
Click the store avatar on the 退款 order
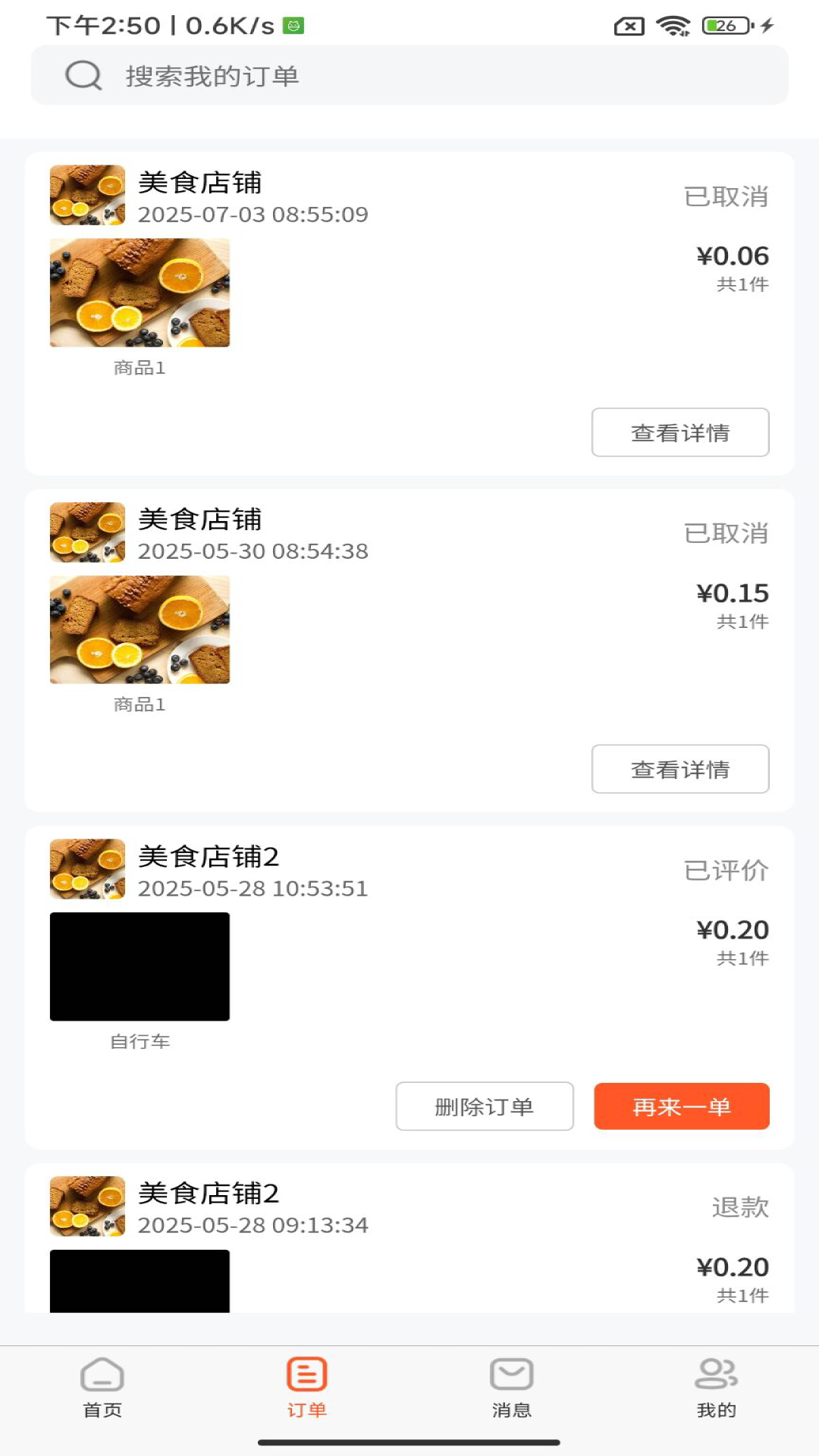click(86, 1206)
